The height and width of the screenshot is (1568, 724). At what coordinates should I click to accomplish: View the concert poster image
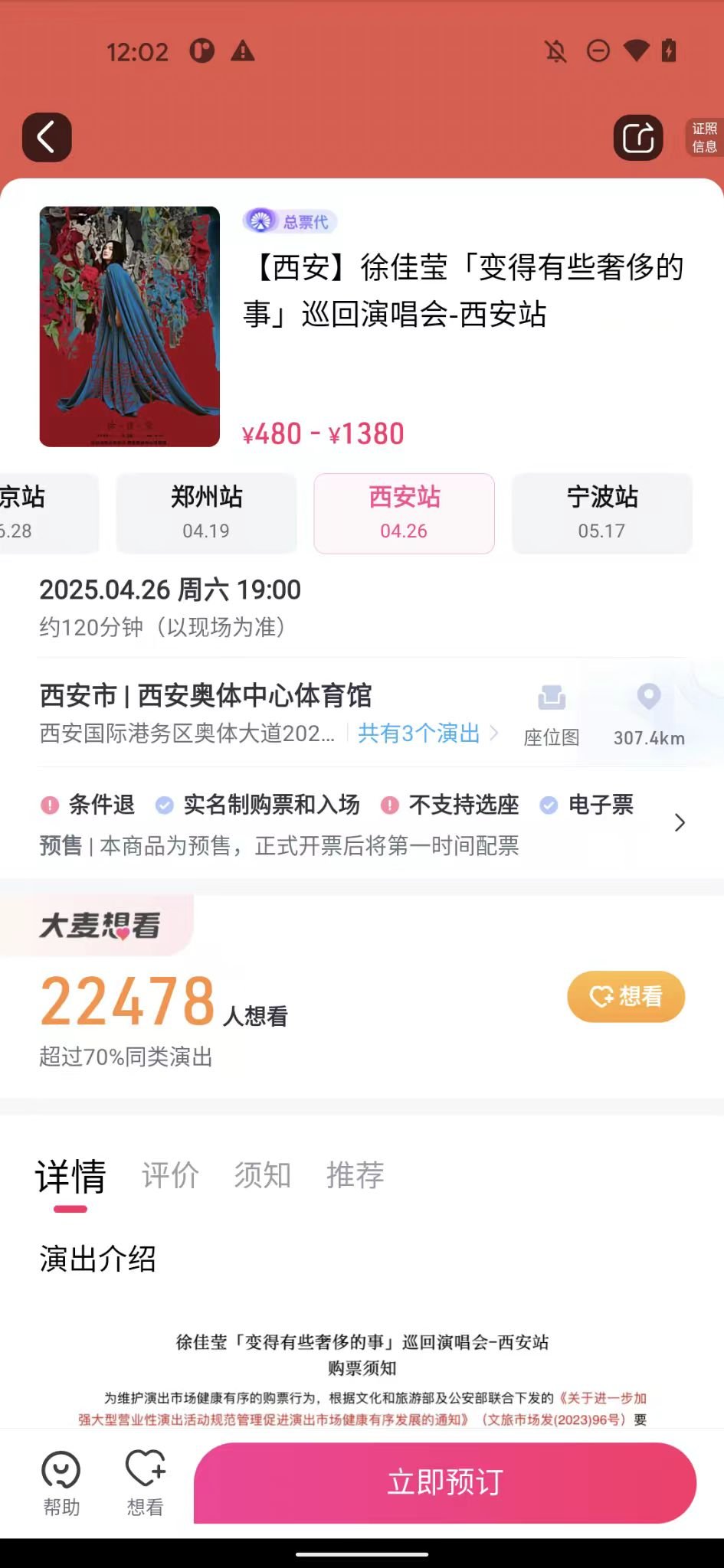pos(129,326)
